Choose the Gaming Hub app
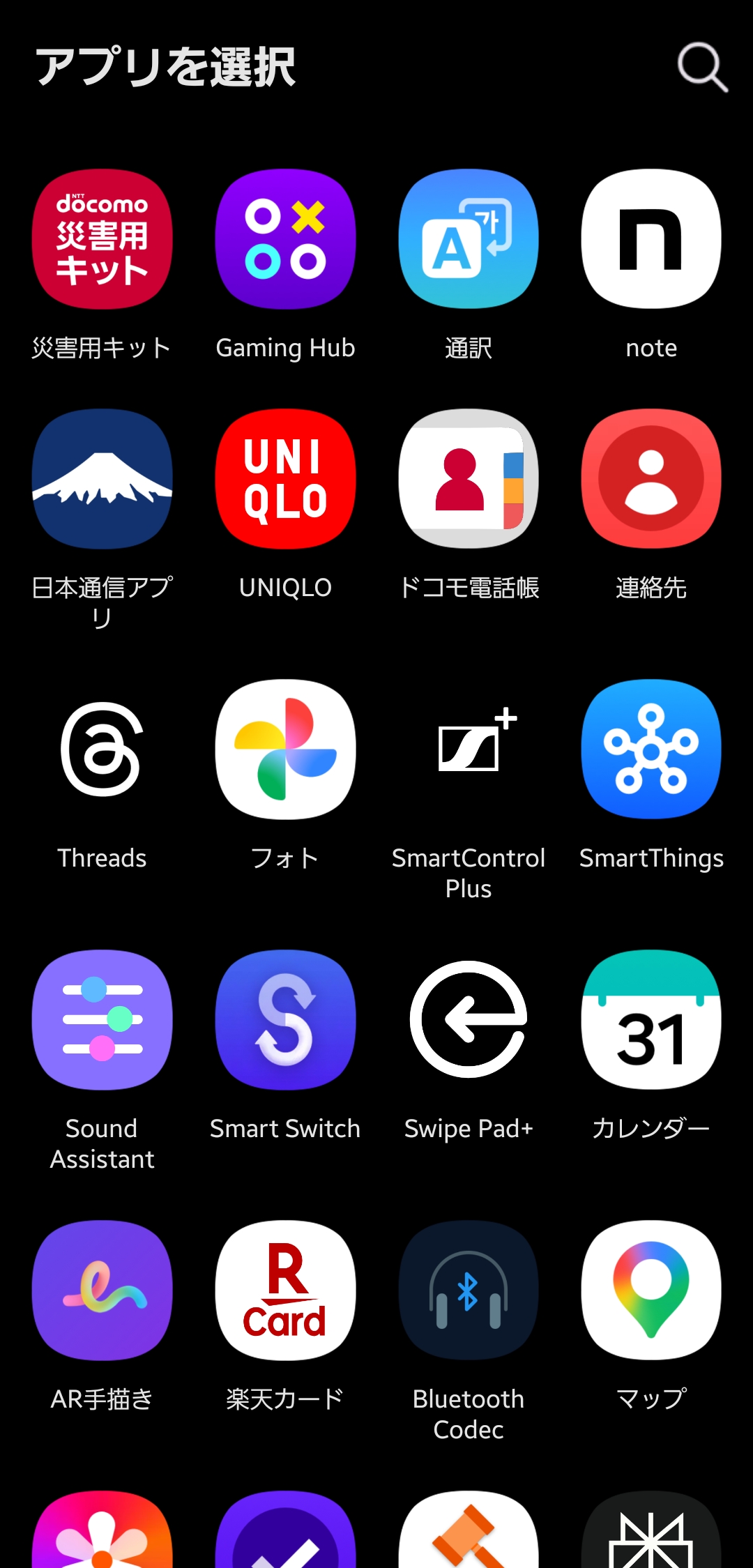This screenshot has height=1568, width=753. (285, 239)
